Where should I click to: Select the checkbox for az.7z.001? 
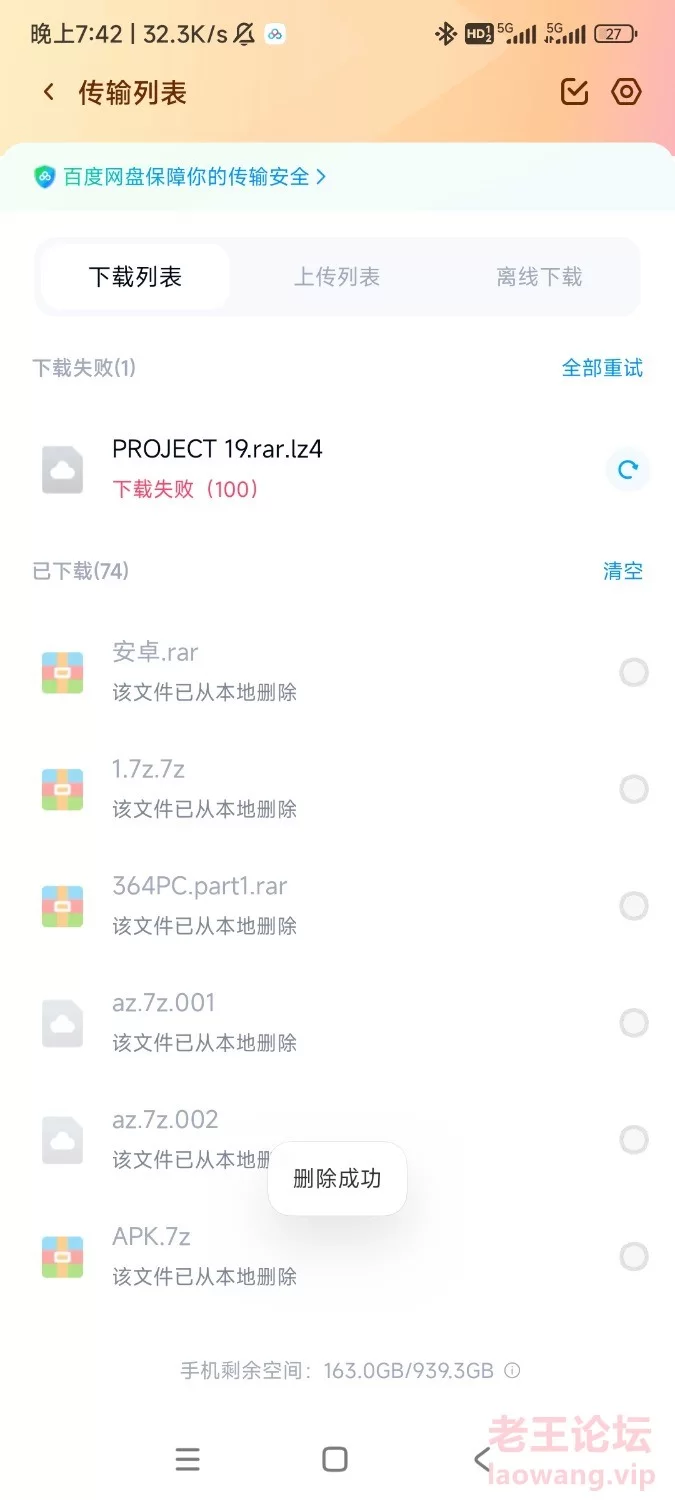click(634, 1023)
